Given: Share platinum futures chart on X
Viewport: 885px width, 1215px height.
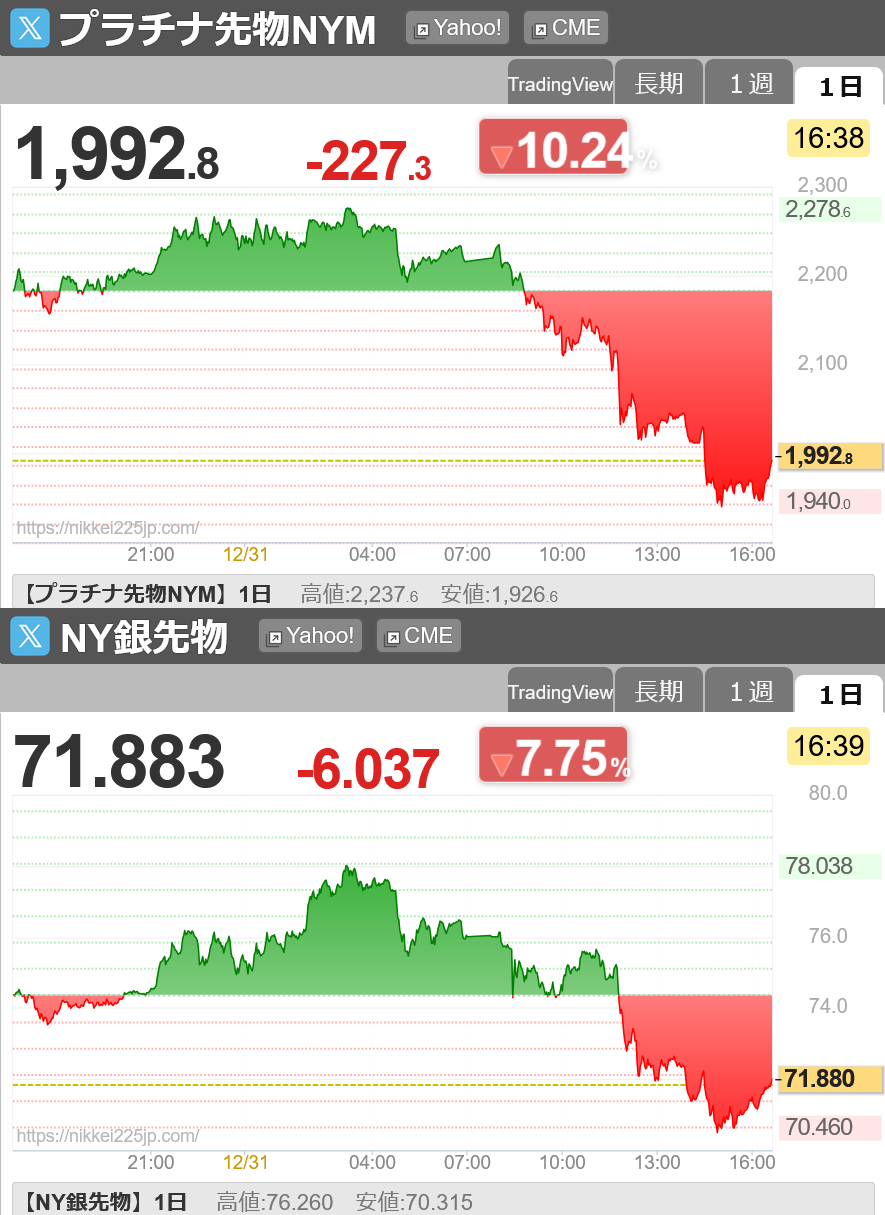Looking at the screenshot, I should coord(30,29).
